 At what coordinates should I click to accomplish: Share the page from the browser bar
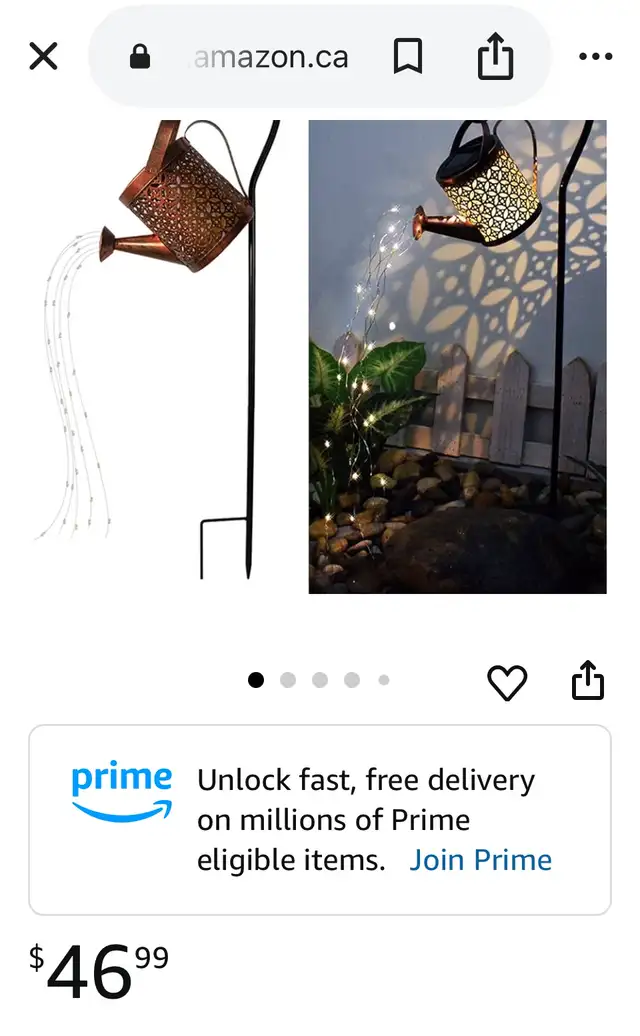coord(495,56)
